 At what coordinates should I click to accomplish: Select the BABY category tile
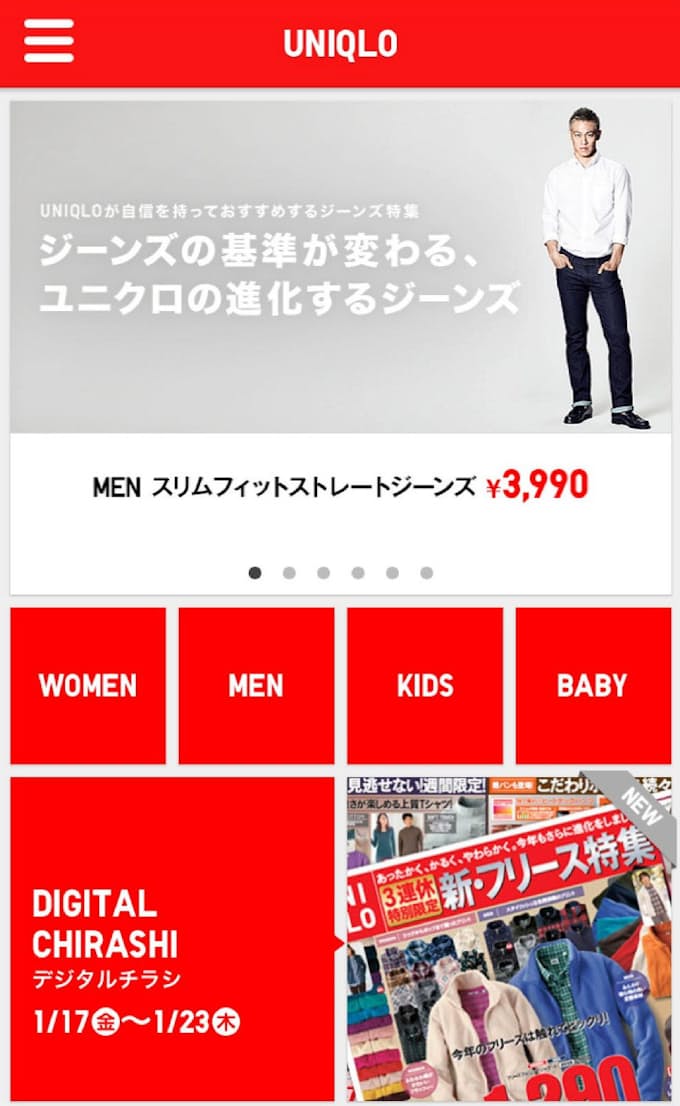[593, 686]
